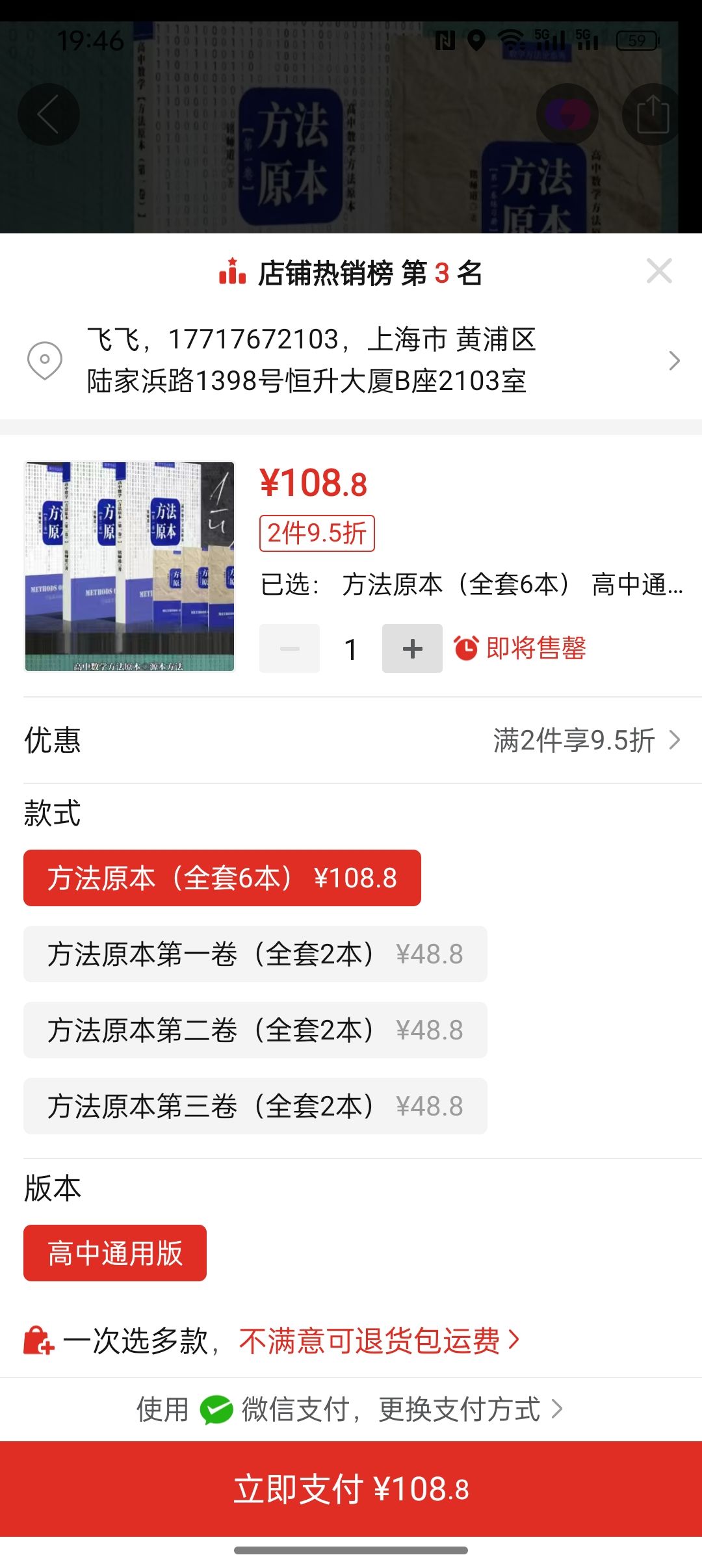Viewport: 702px width, 1568px height.
Task: Choose 方法原本第一卷（全套2本）
Action: point(255,954)
